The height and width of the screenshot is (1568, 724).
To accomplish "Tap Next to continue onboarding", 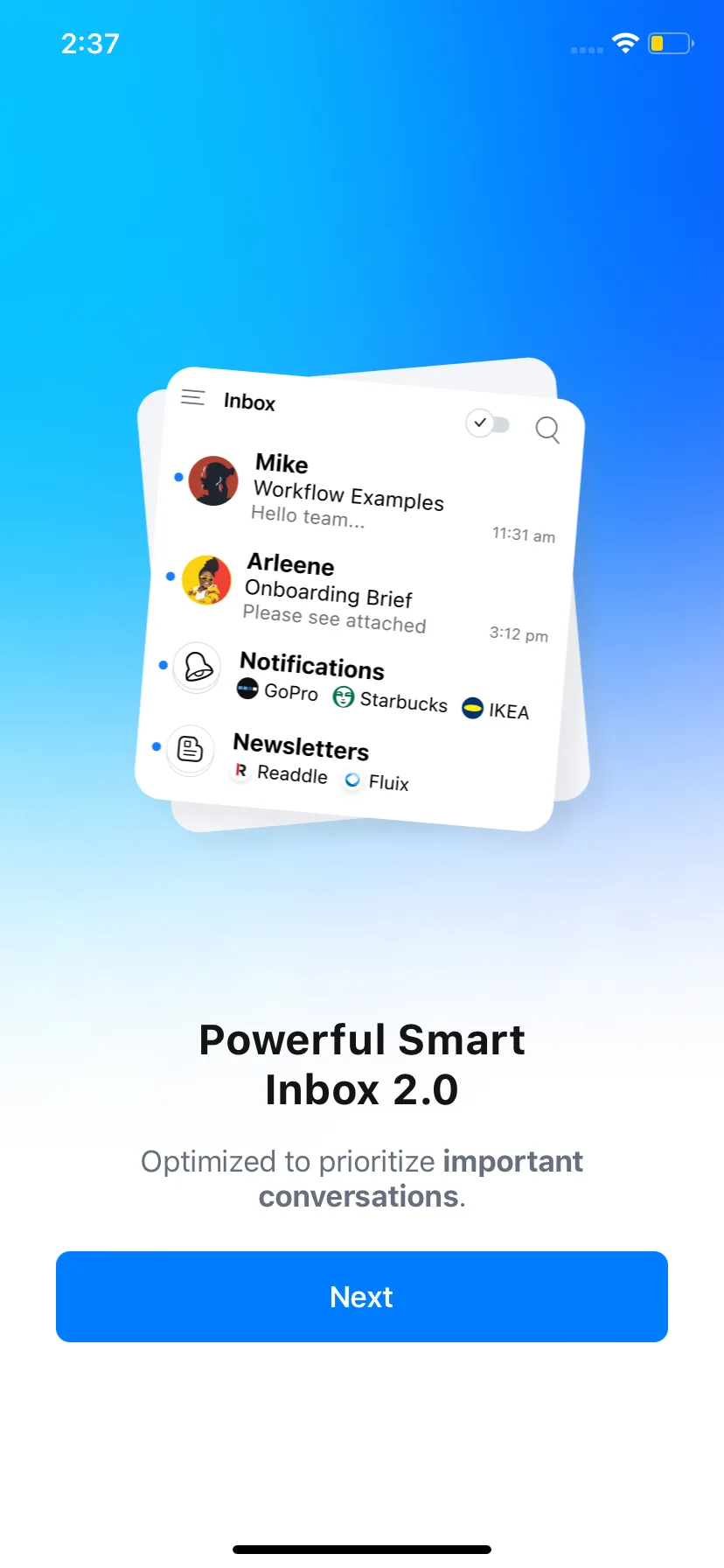I will coord(362,1296).
